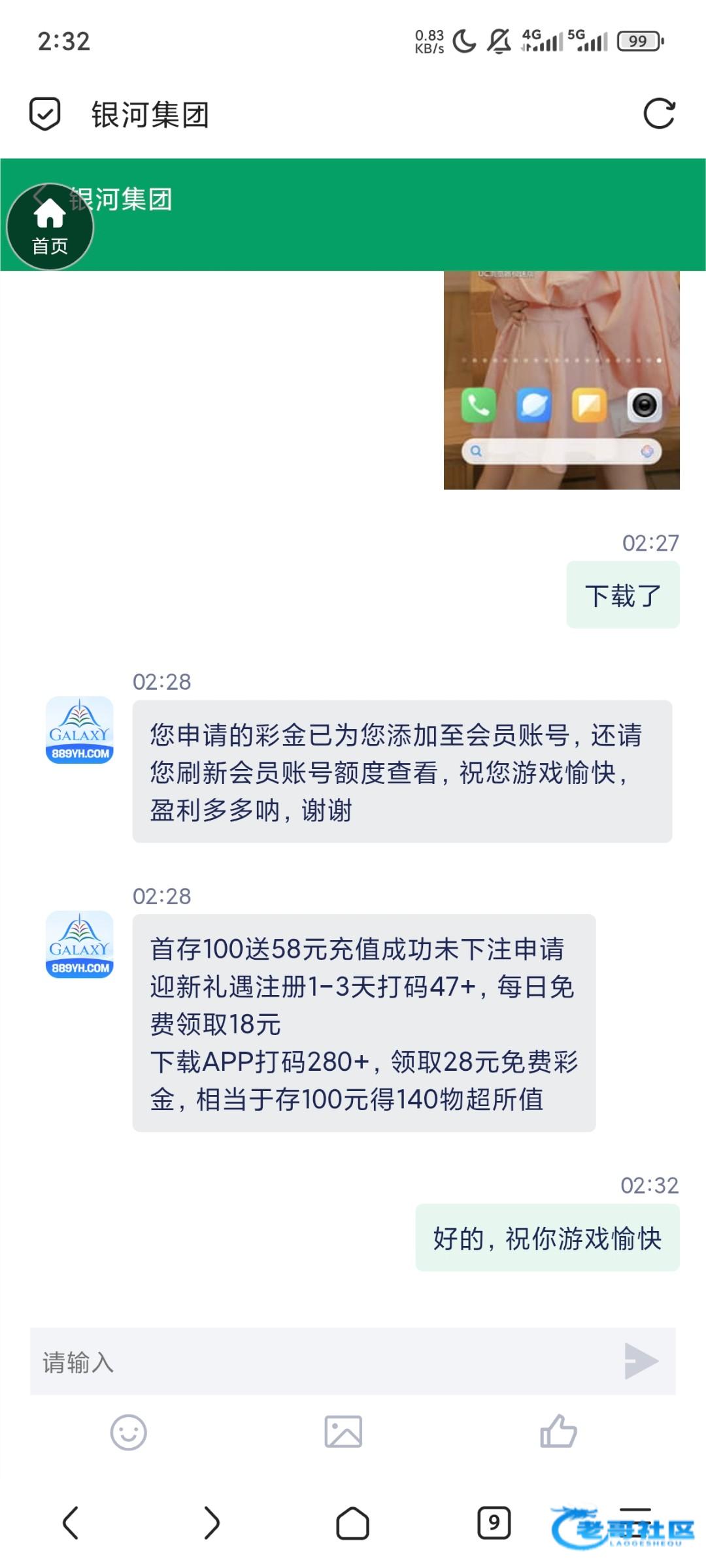This screenshot has width=706, height=1568.
Task: Open the sent screenshot image in chat
Action: click(562, 380)
